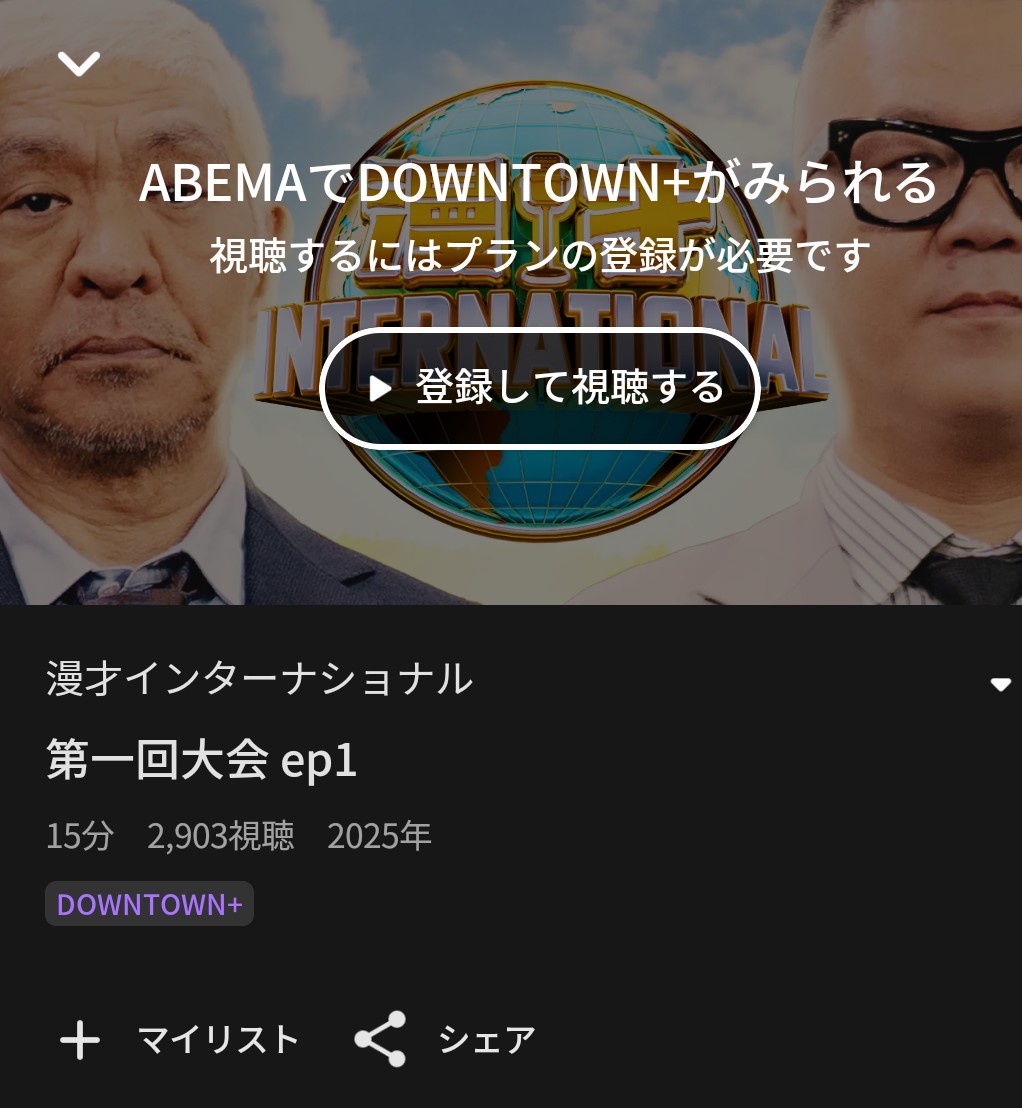Expand the 漫才インターナショナル details arrow
1022x1108 pixels.
(x=1000, y=685)
